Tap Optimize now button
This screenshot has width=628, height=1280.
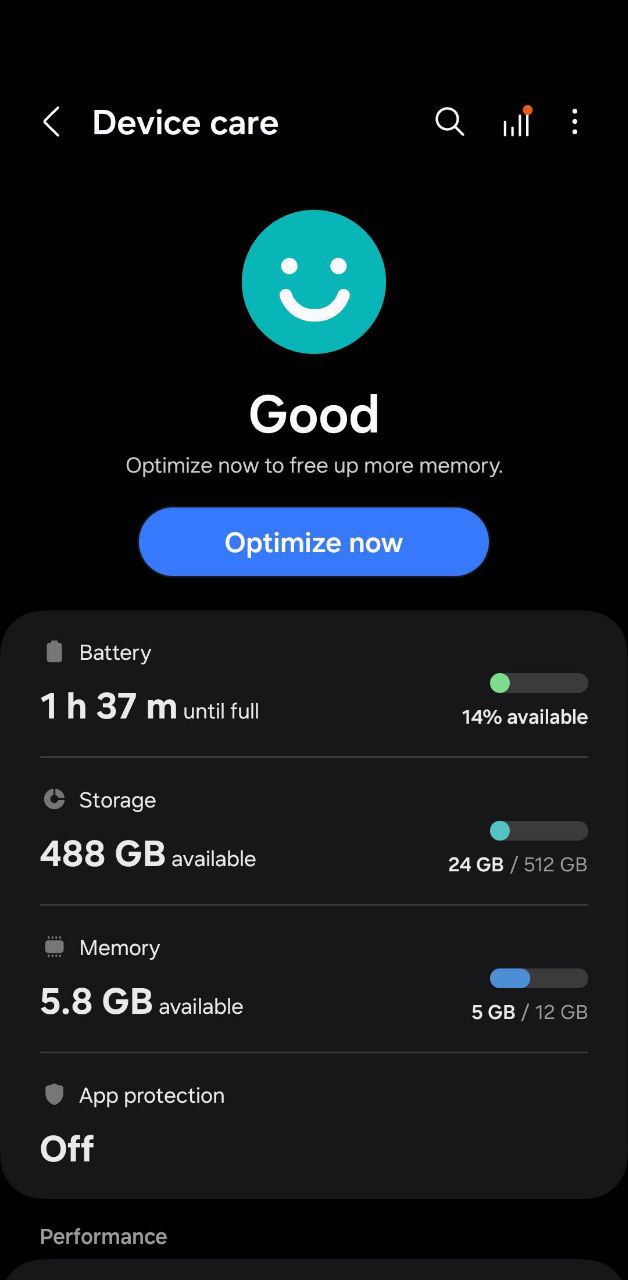coord(313,542)
